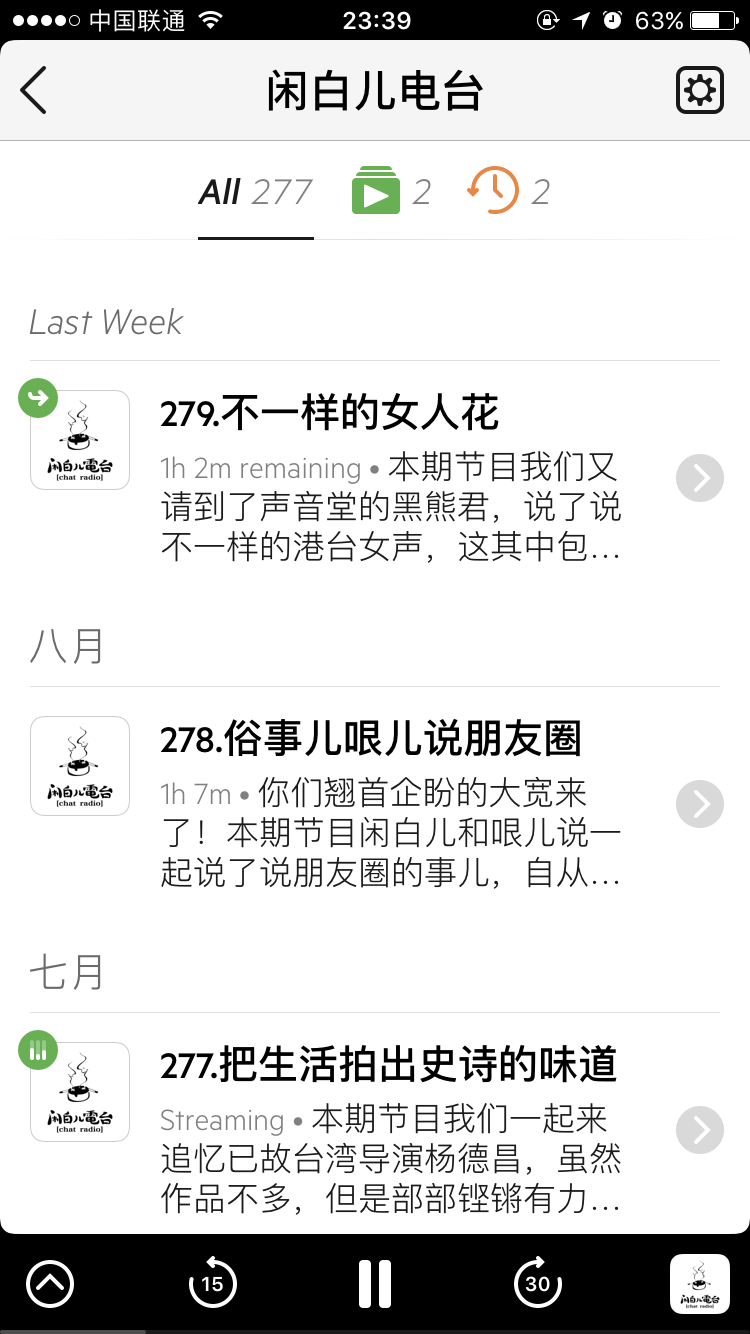Open now-playing artwork in player bar
This screenshot has height=1334, width=750.
(699, 1283)
